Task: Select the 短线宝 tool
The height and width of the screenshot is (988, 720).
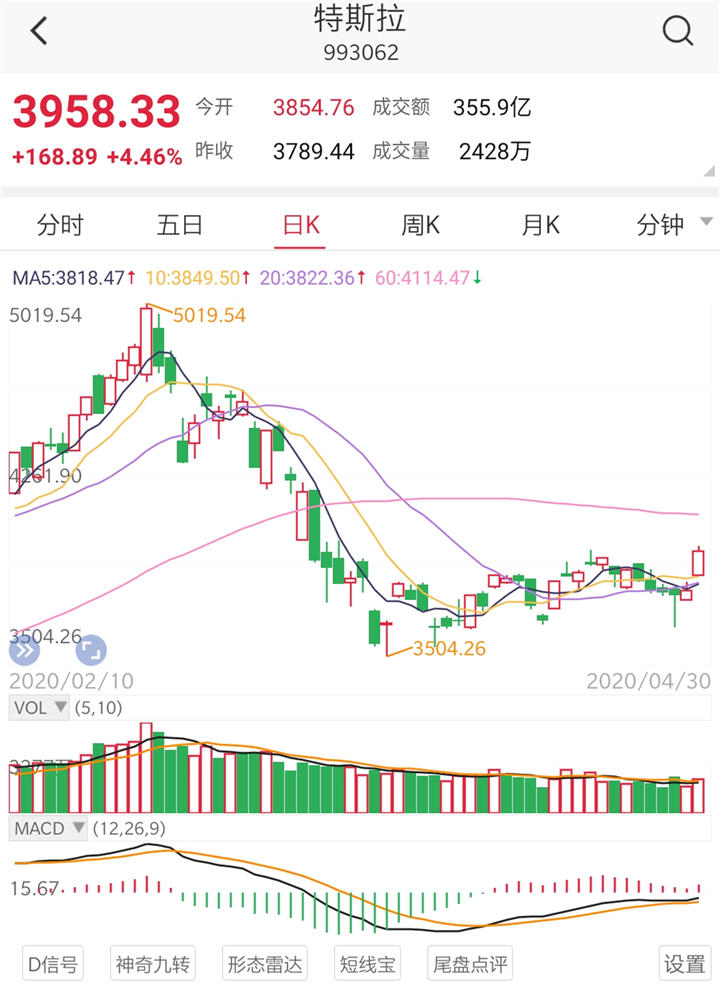Action: pyautogui.click(x=367, y=964)
